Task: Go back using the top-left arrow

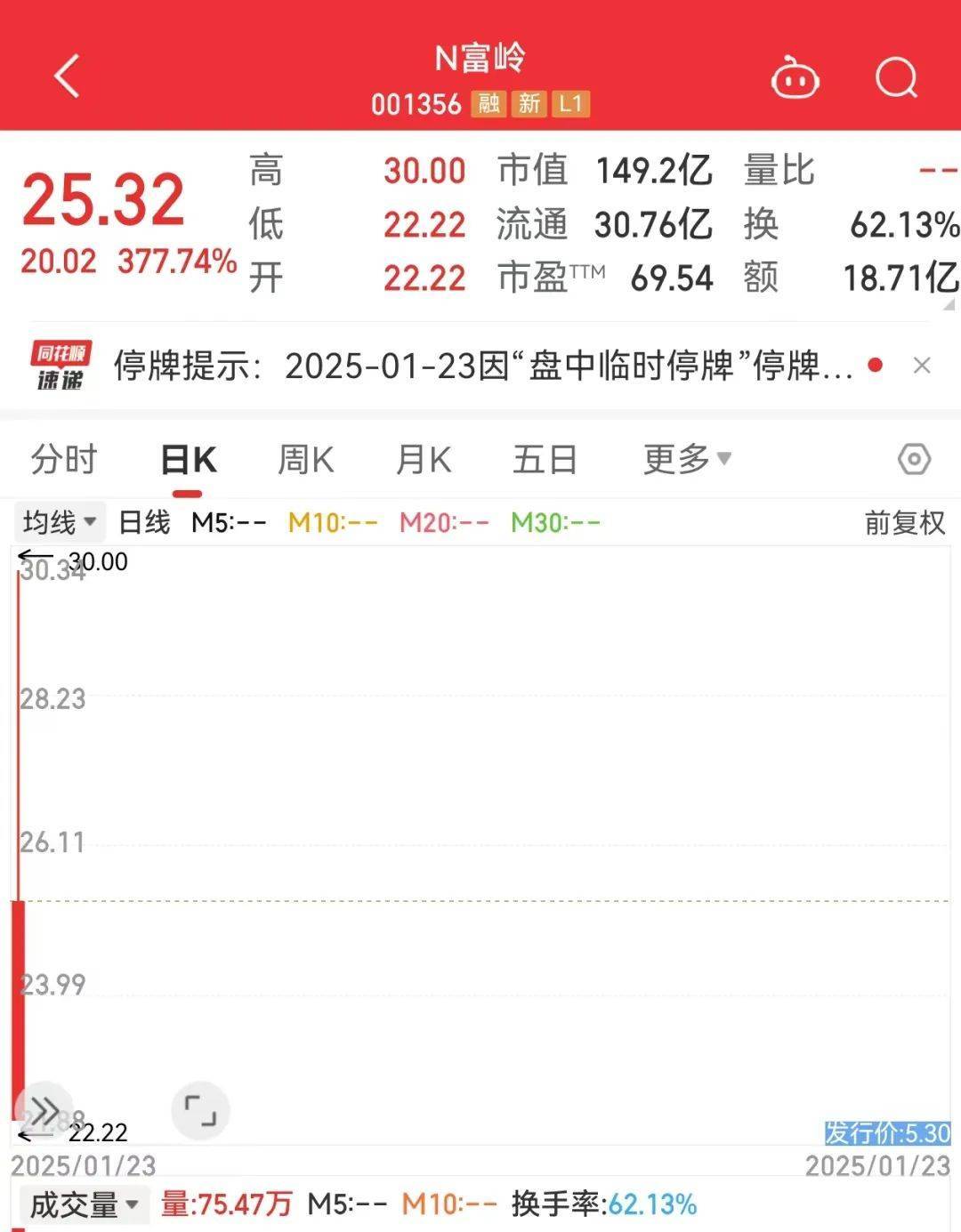Action: tap(67, 76)
